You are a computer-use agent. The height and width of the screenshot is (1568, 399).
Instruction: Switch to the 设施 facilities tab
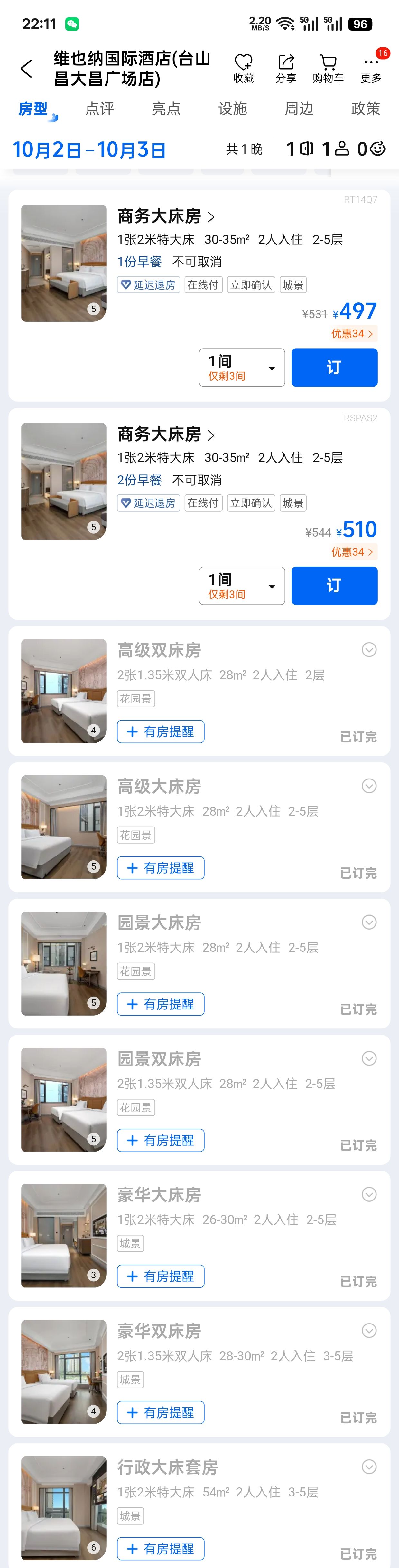(232, 109)
